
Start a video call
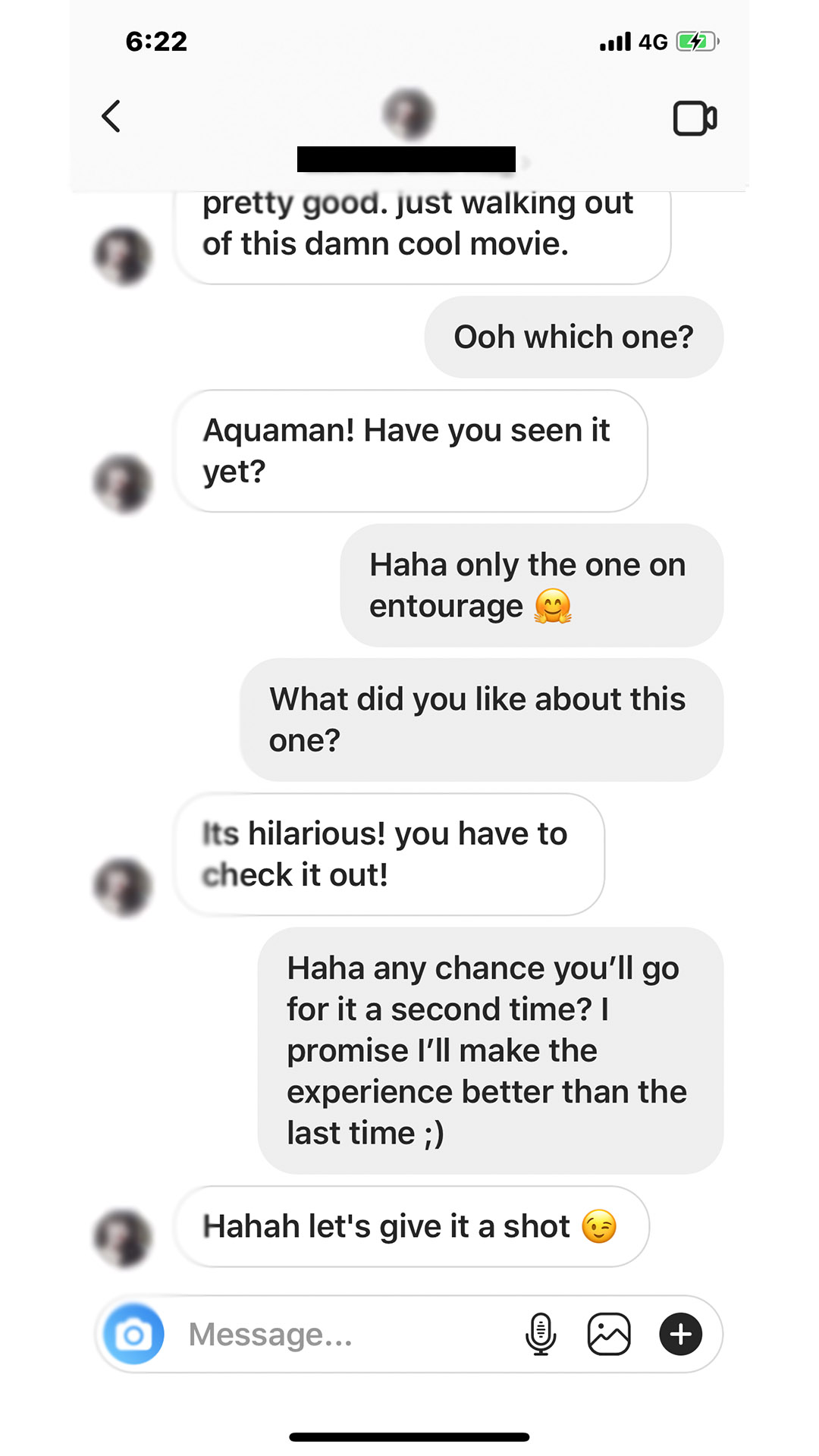695,118
